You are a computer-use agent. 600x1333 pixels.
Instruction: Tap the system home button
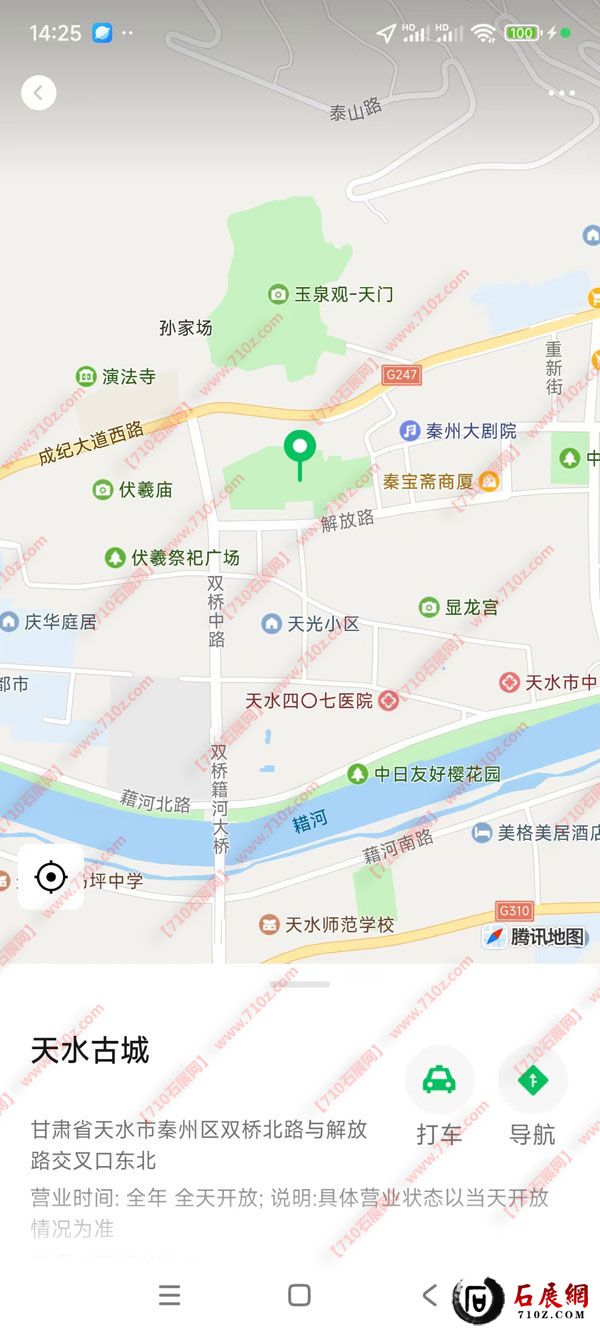point(299,1295)
